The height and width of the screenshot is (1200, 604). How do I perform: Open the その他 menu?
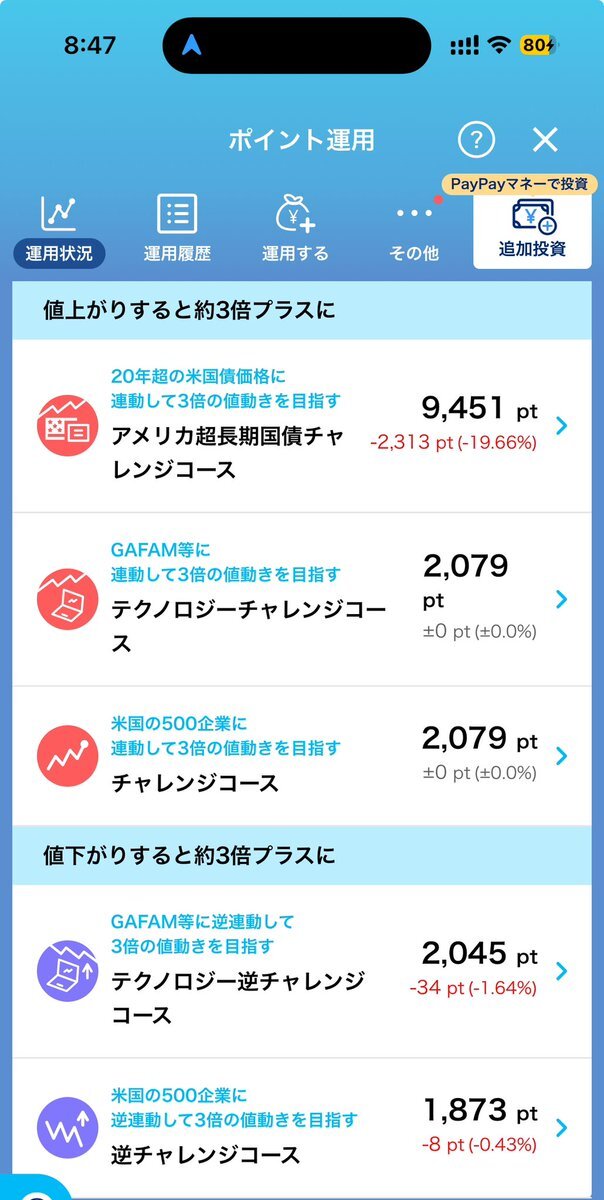(x=413, y=230)
